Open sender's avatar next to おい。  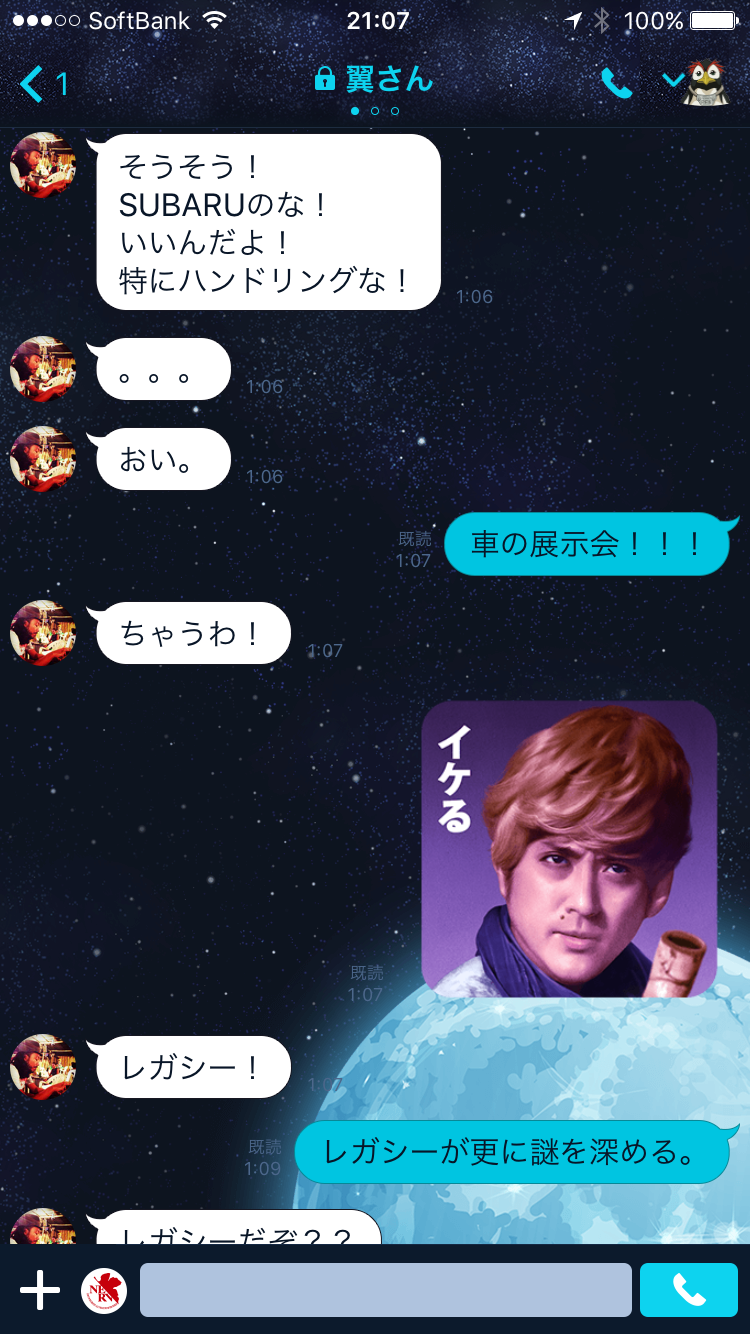pos(43,459)
